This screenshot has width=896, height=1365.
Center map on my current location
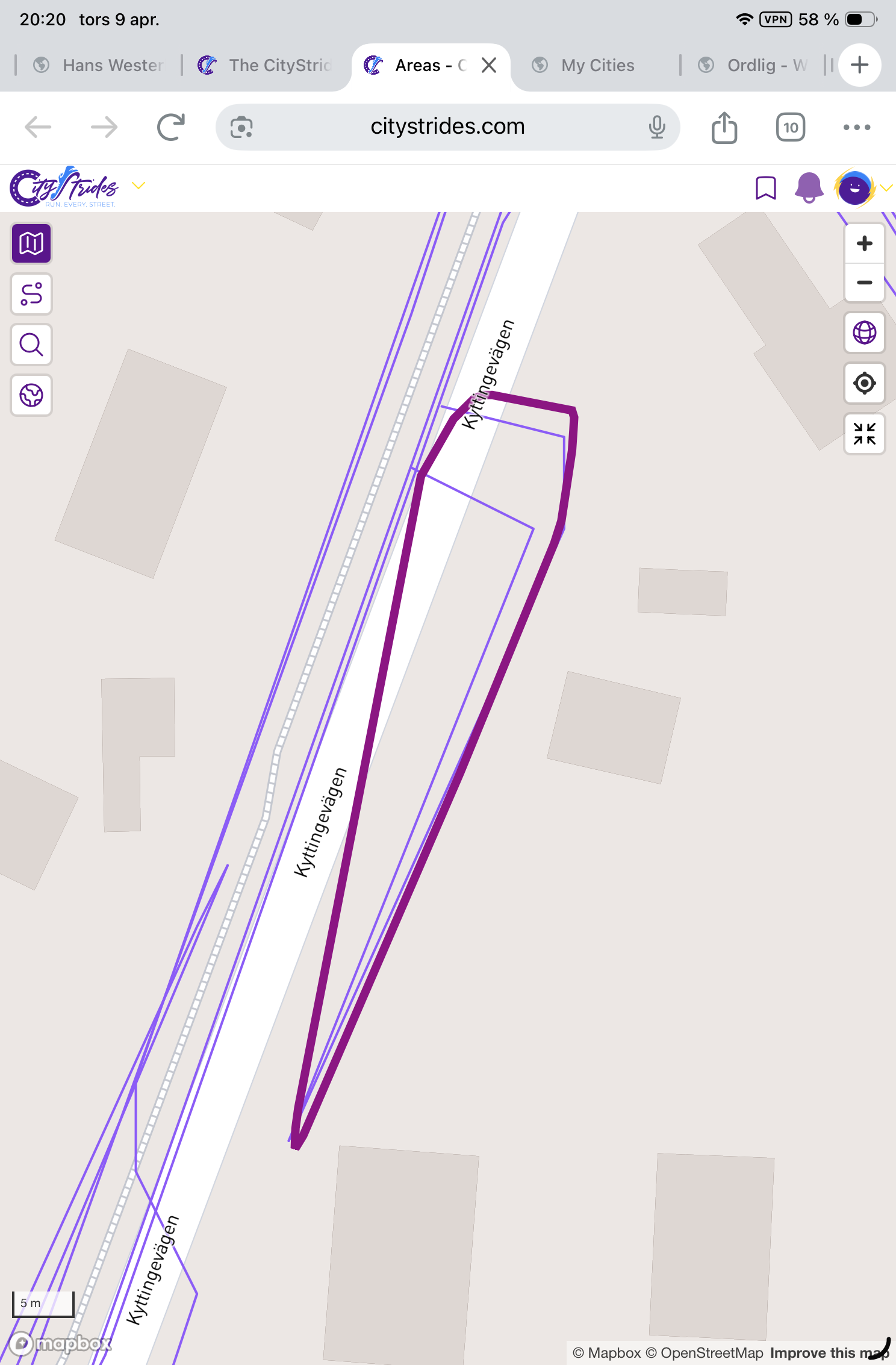pos(864,383)
